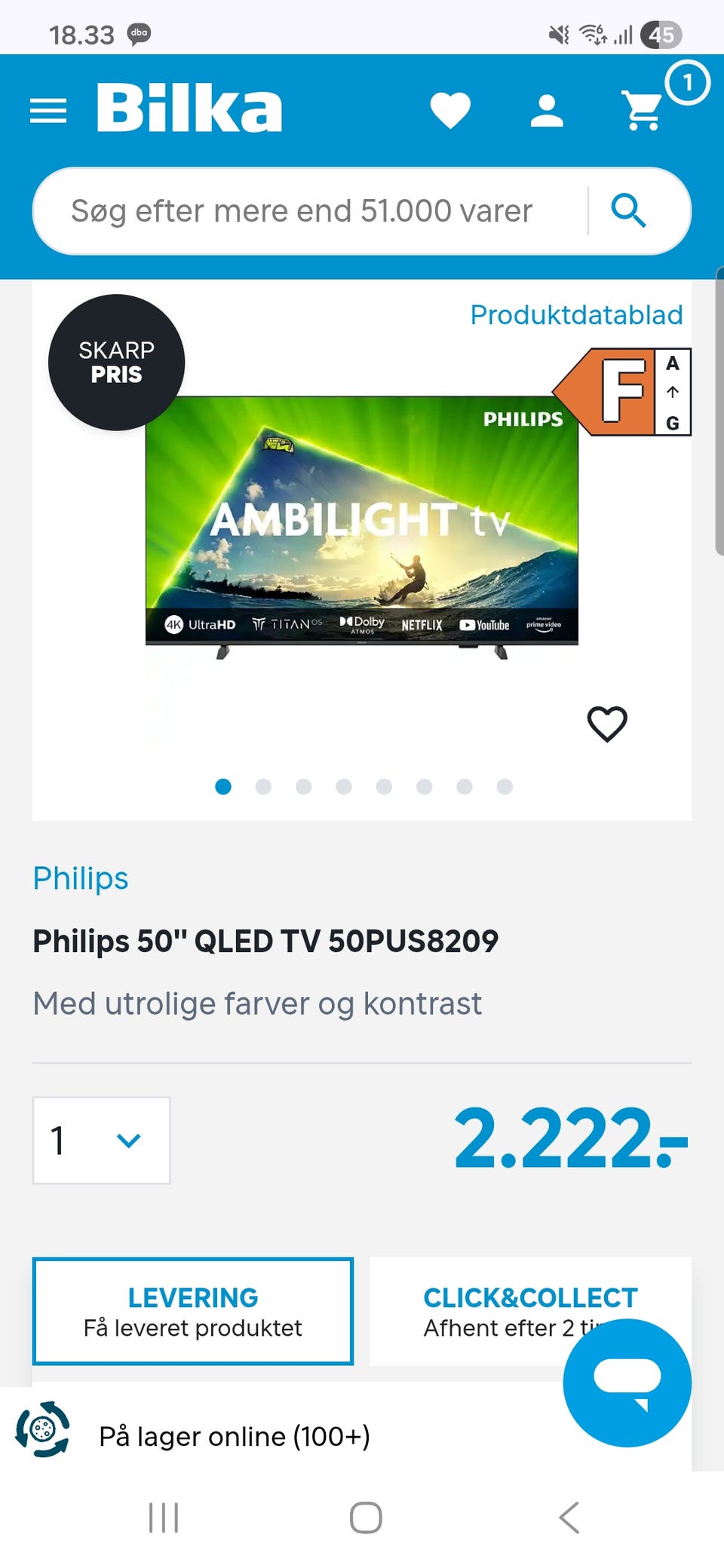Expand the quantity chevron to change amount

point(128,1141)
